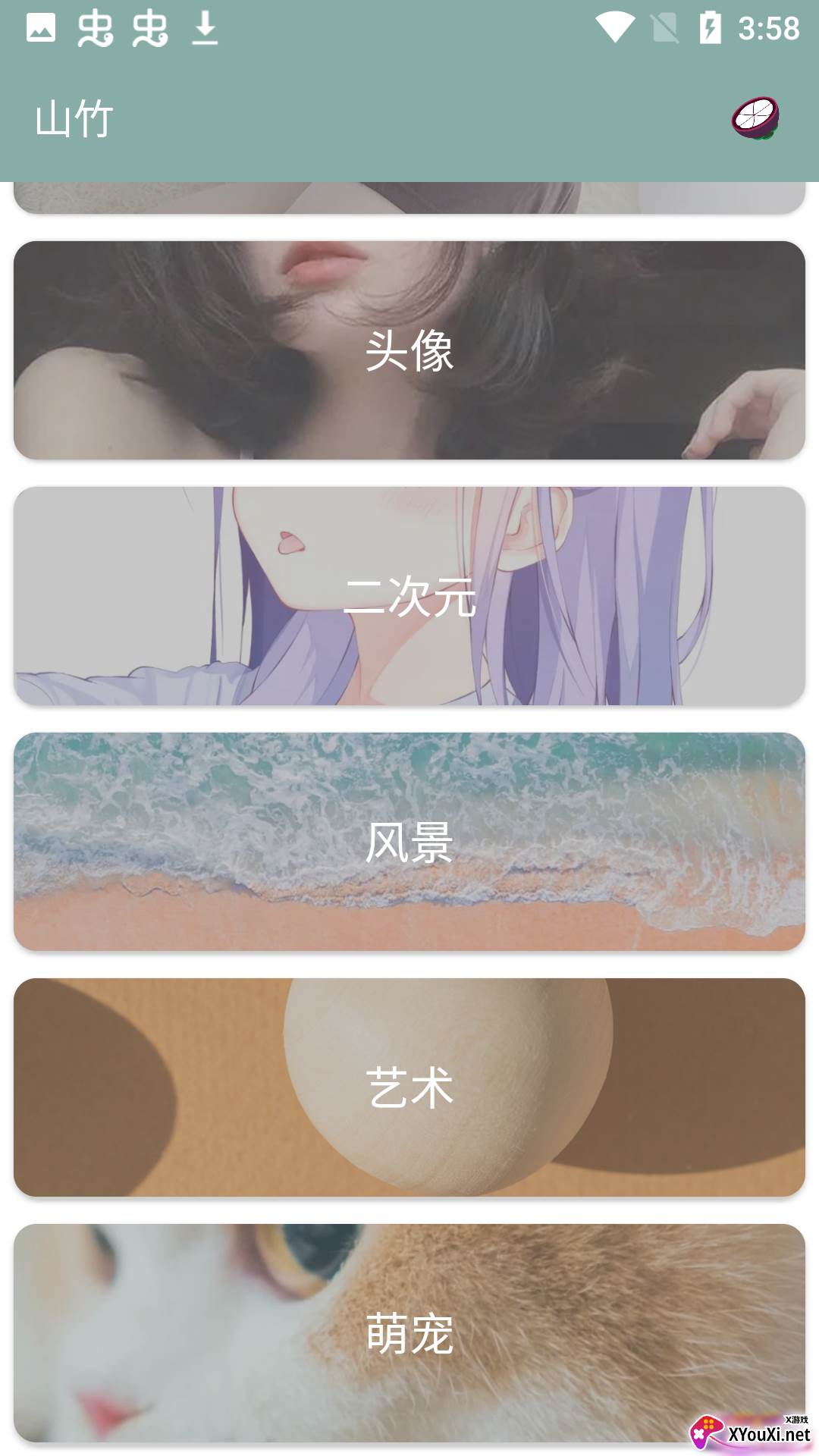Browse the 艺术 category card

(x=409, y=1087)
